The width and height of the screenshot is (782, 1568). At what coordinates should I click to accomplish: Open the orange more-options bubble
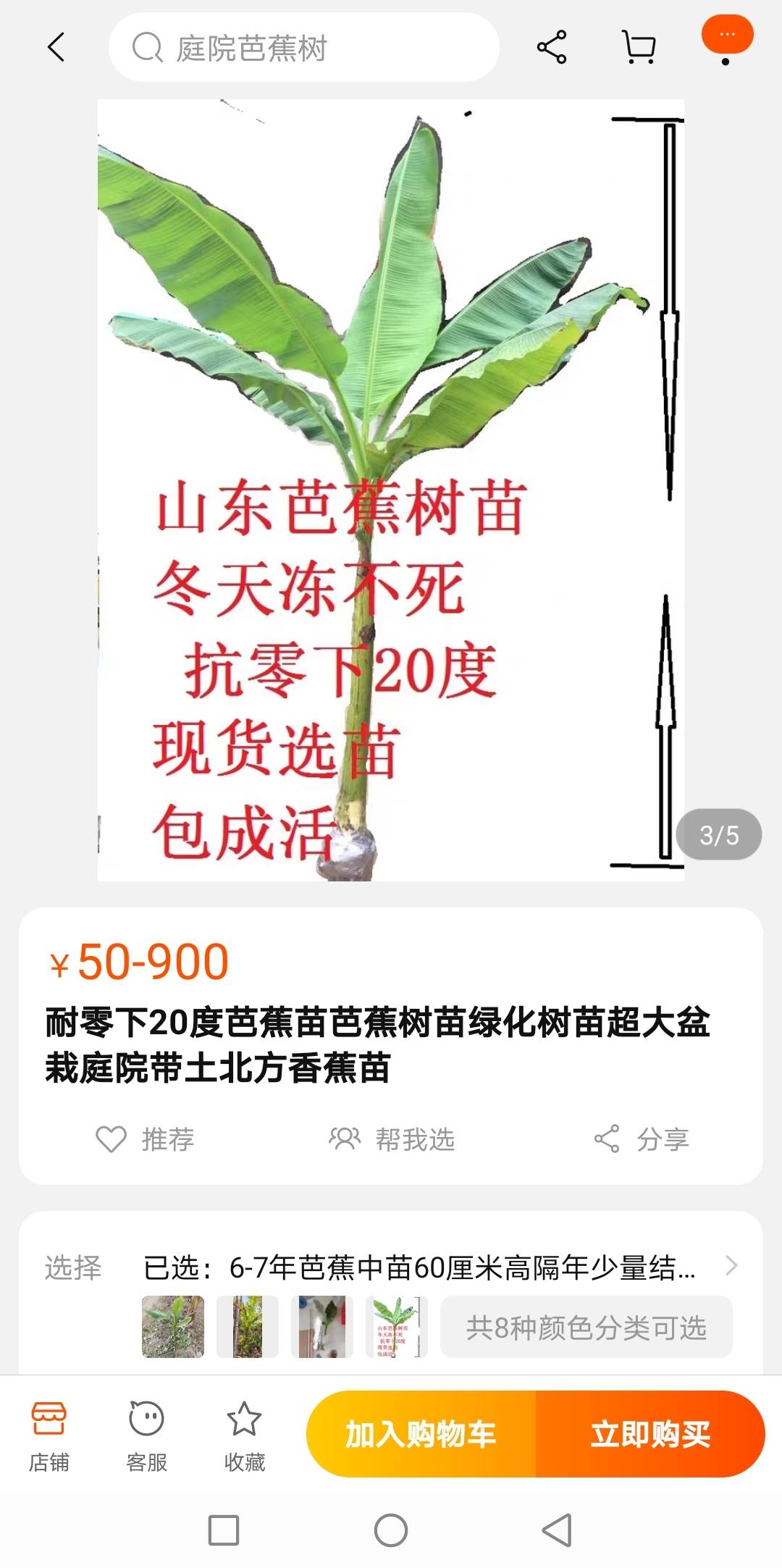(727, 35)
